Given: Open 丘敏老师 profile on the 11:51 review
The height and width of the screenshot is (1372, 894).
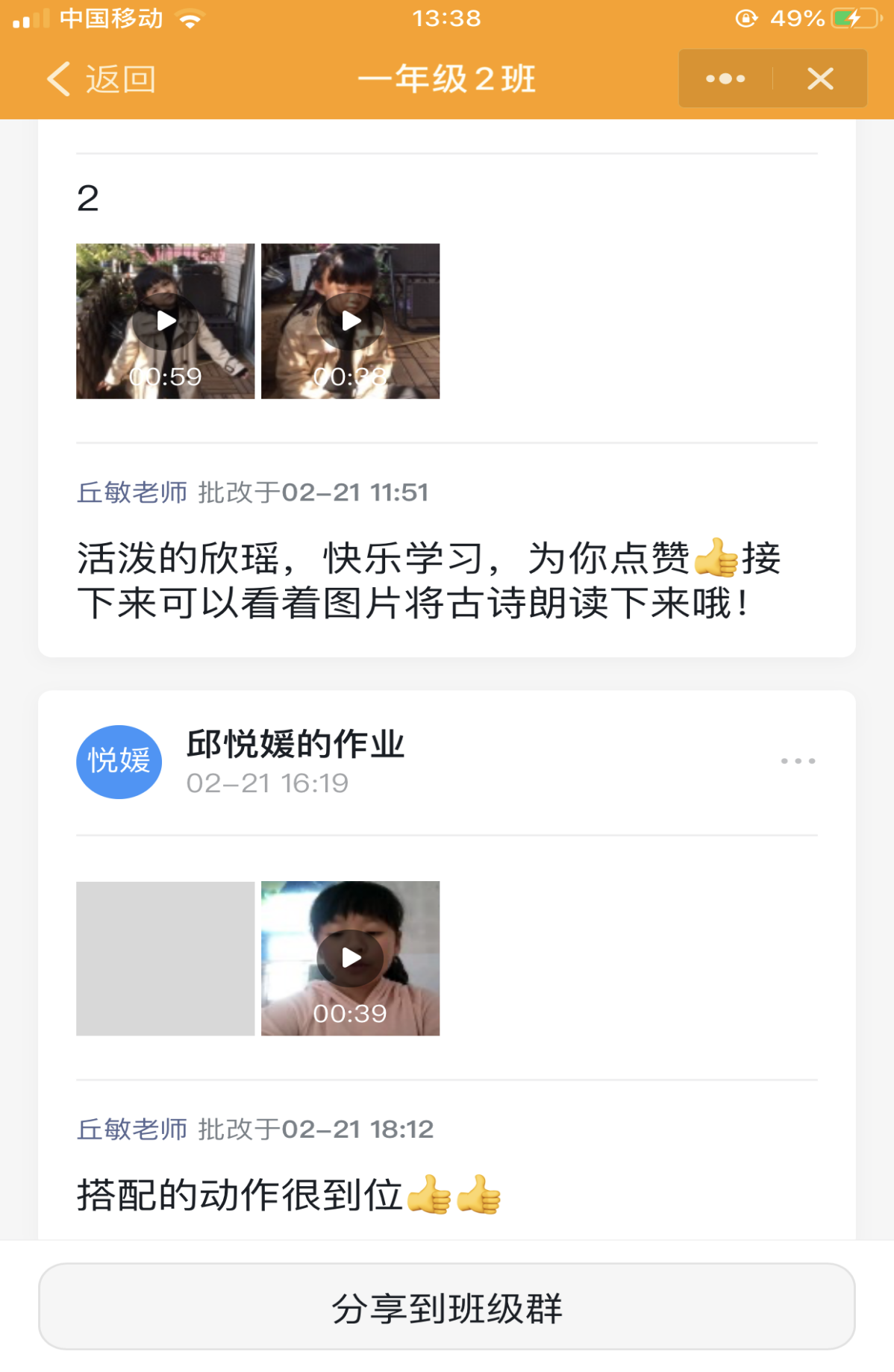Looking at the screenshot, I should 132,492.
